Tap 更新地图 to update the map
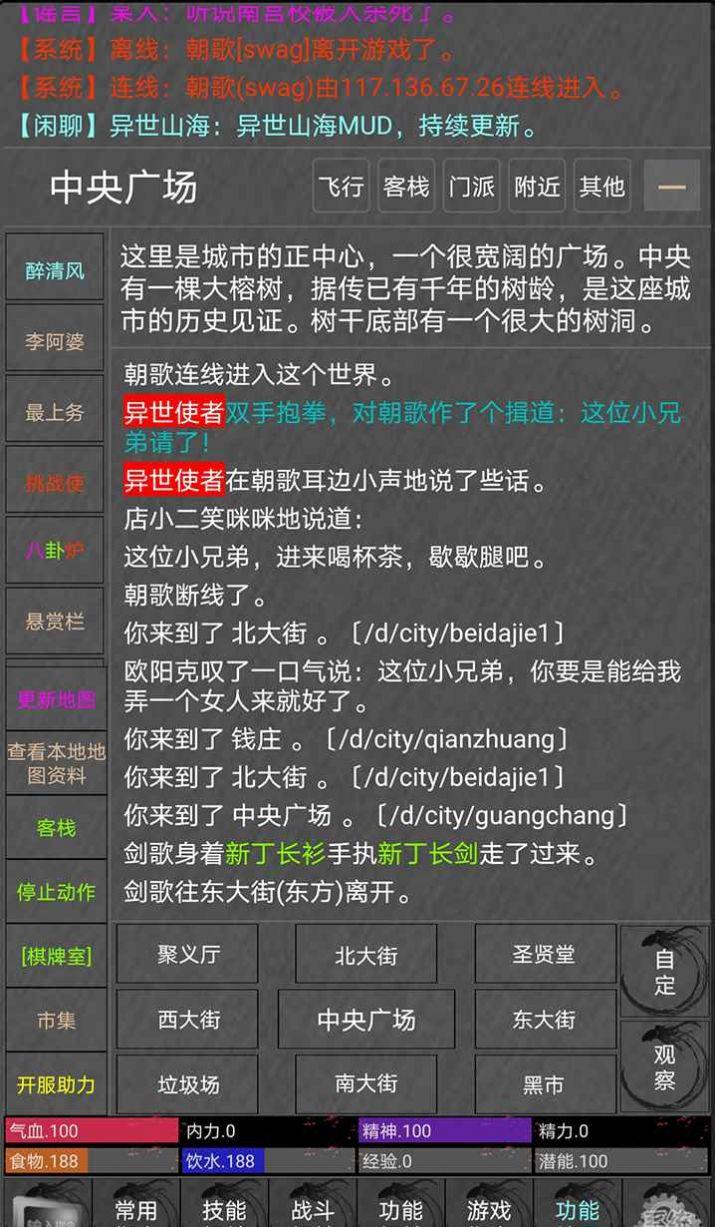The height and width of the screenshot is (1227, 715). [x=55, y=699]
